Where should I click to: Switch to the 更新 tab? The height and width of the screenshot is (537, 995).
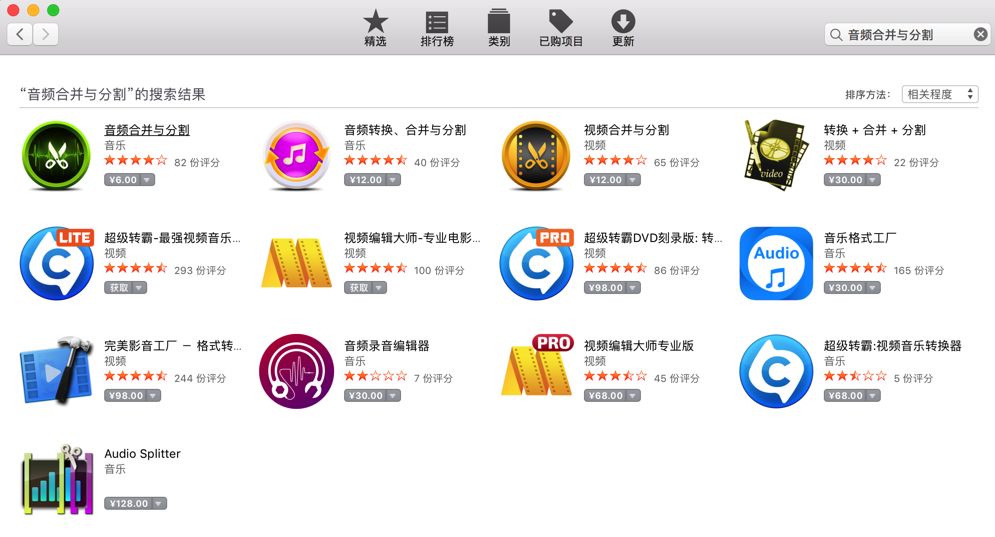(623, 28)
